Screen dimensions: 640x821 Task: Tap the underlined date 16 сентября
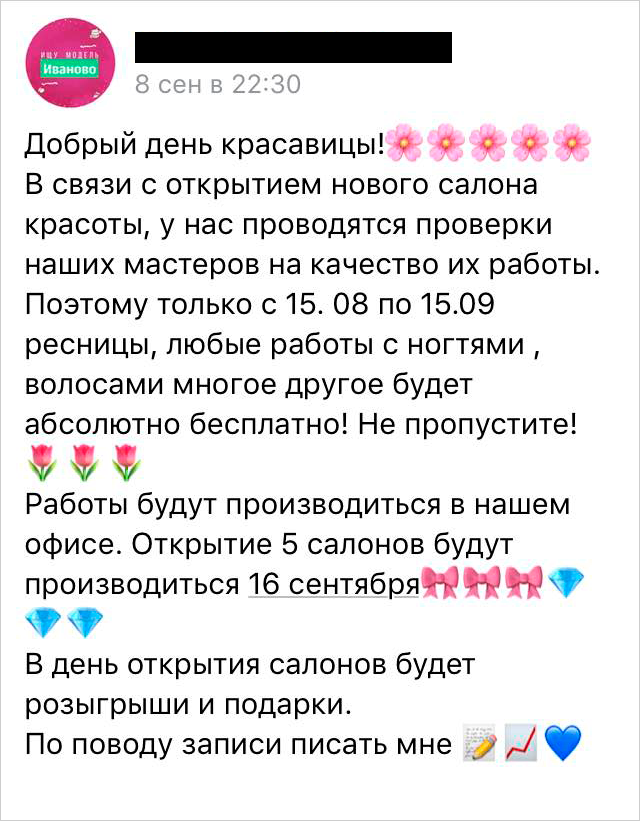tap(332, 583)
